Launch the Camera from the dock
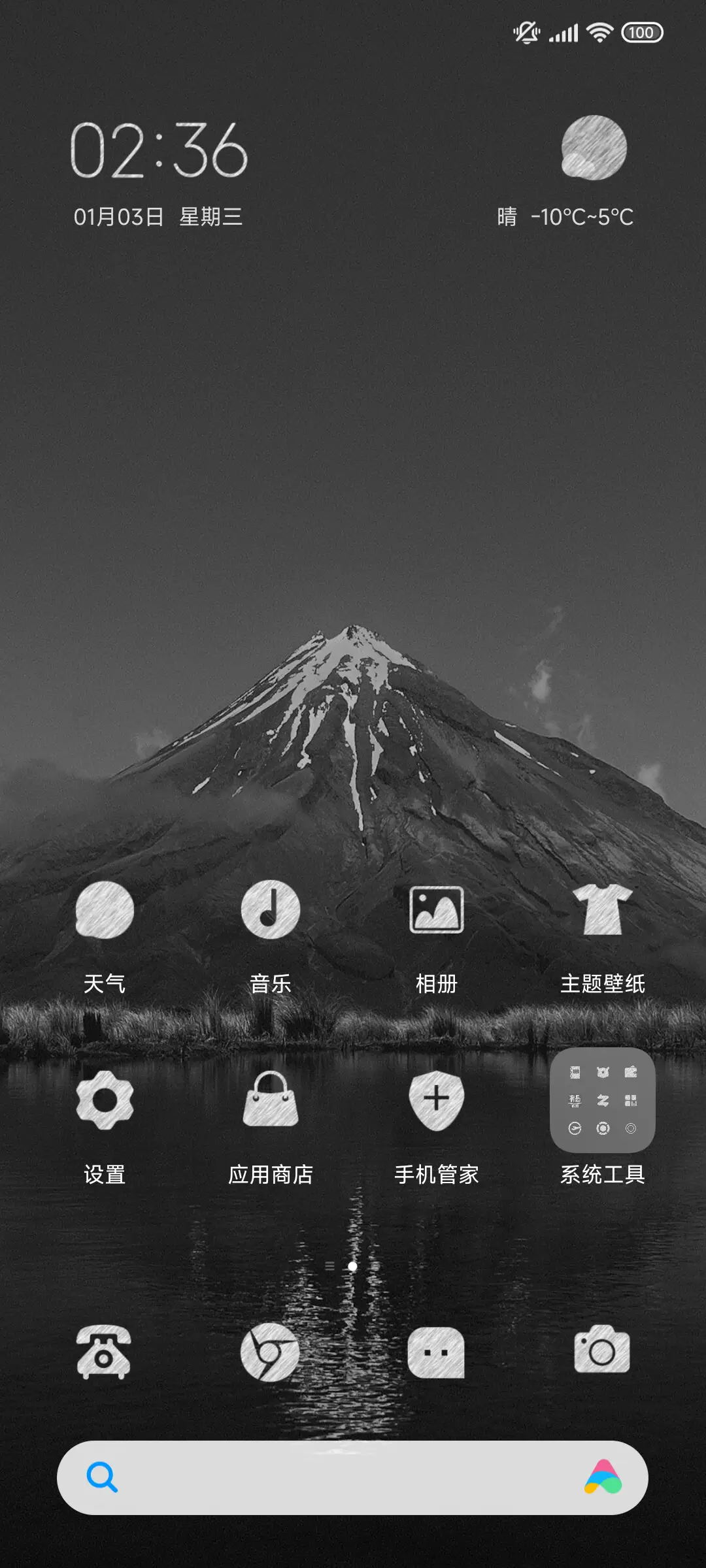Screen dimensions: 706x1568 click(603, 1352)
